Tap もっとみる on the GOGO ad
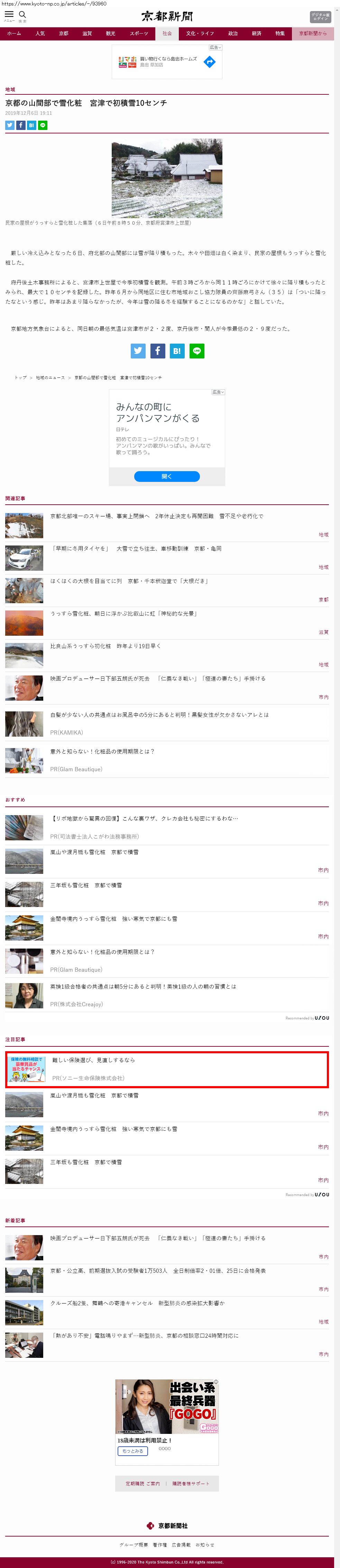This screenshot has height=1568, width=340. [132, 1451]
